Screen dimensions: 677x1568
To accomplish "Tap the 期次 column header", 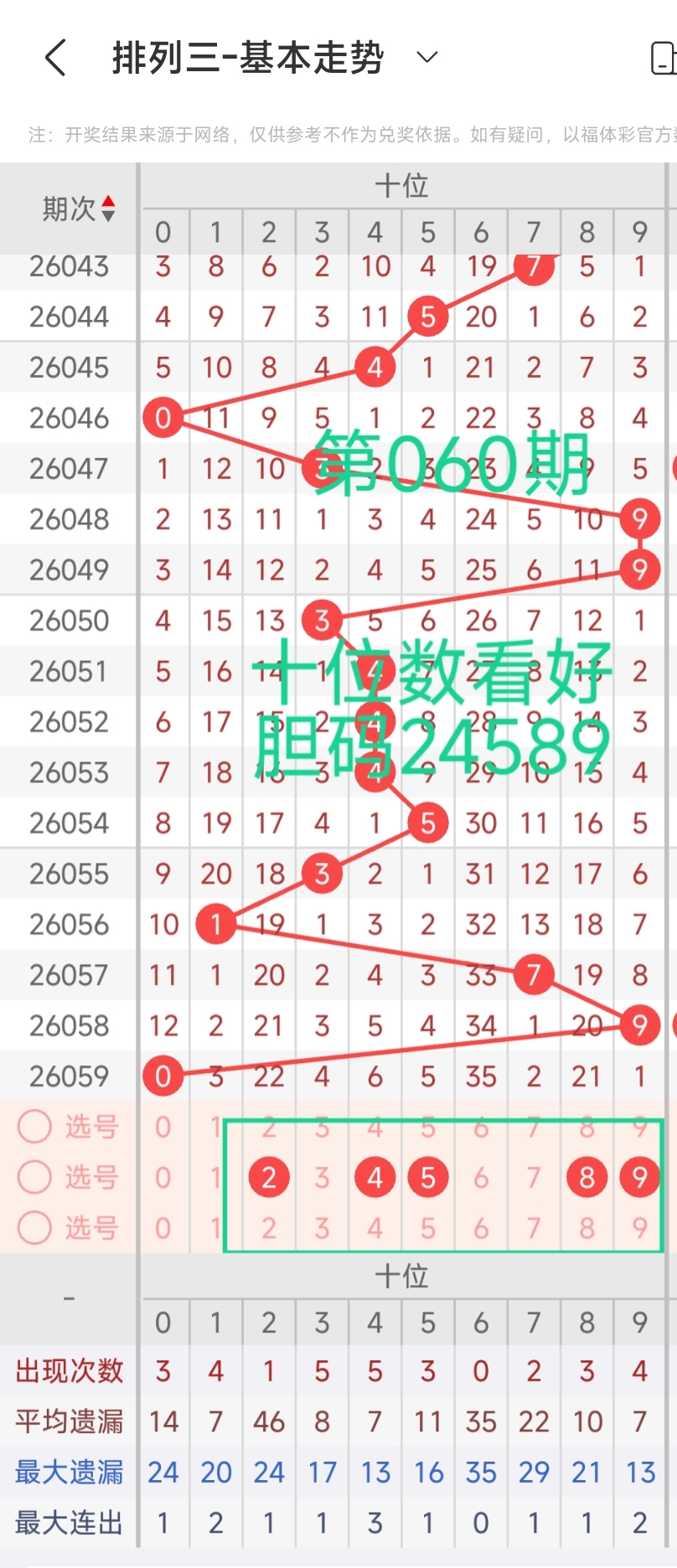I will click(x=67, y=209).
